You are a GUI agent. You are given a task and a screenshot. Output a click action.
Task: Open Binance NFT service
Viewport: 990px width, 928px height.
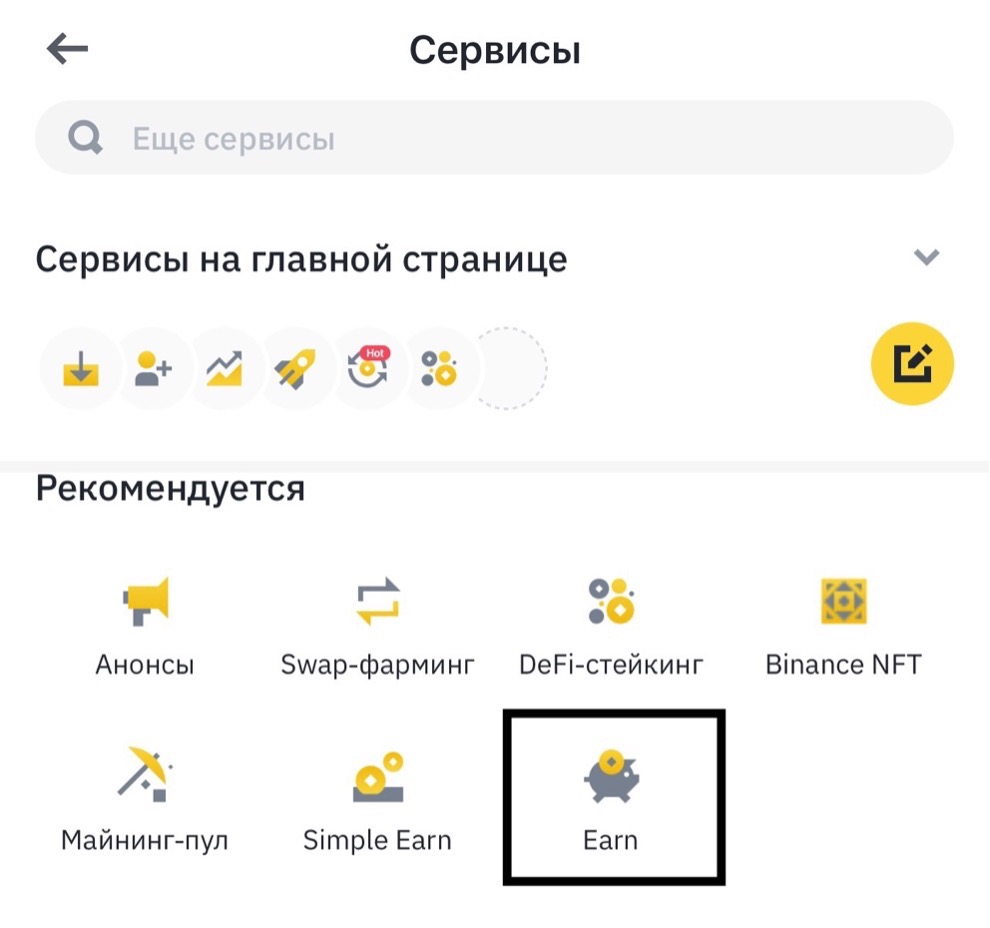tap(843, 624)
